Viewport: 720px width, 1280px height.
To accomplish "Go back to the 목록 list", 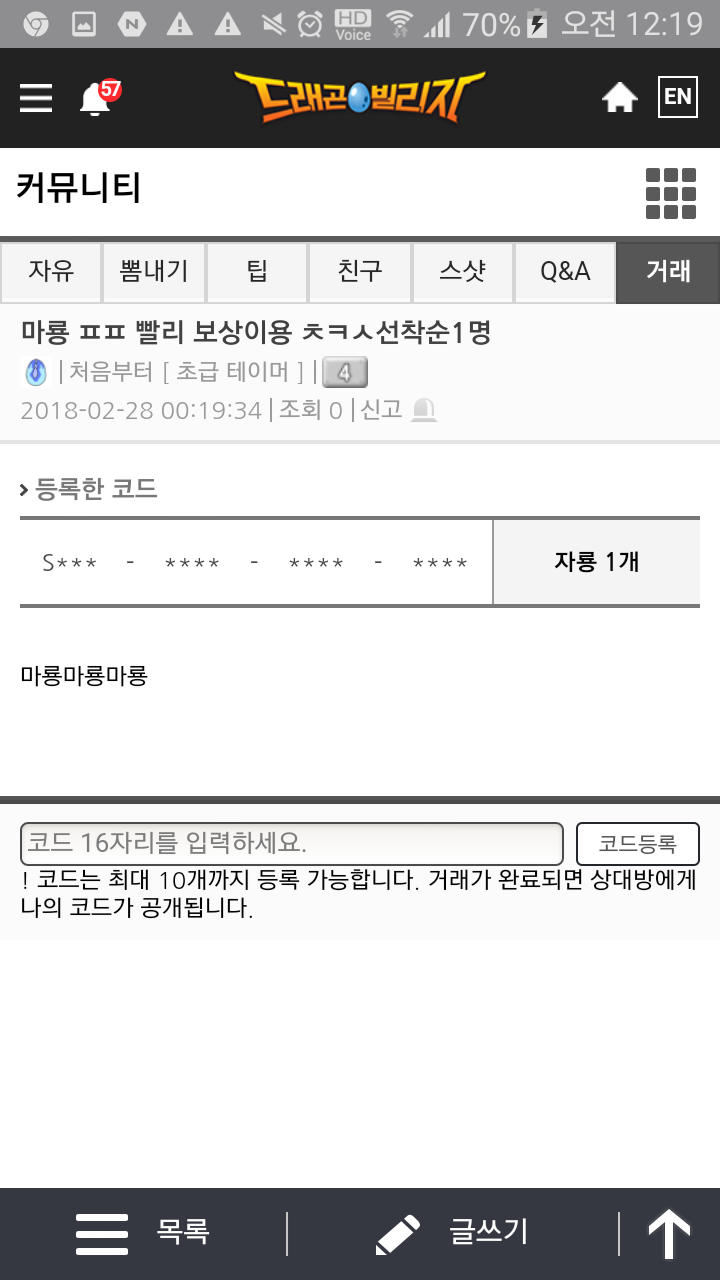I will (142, 1233).
